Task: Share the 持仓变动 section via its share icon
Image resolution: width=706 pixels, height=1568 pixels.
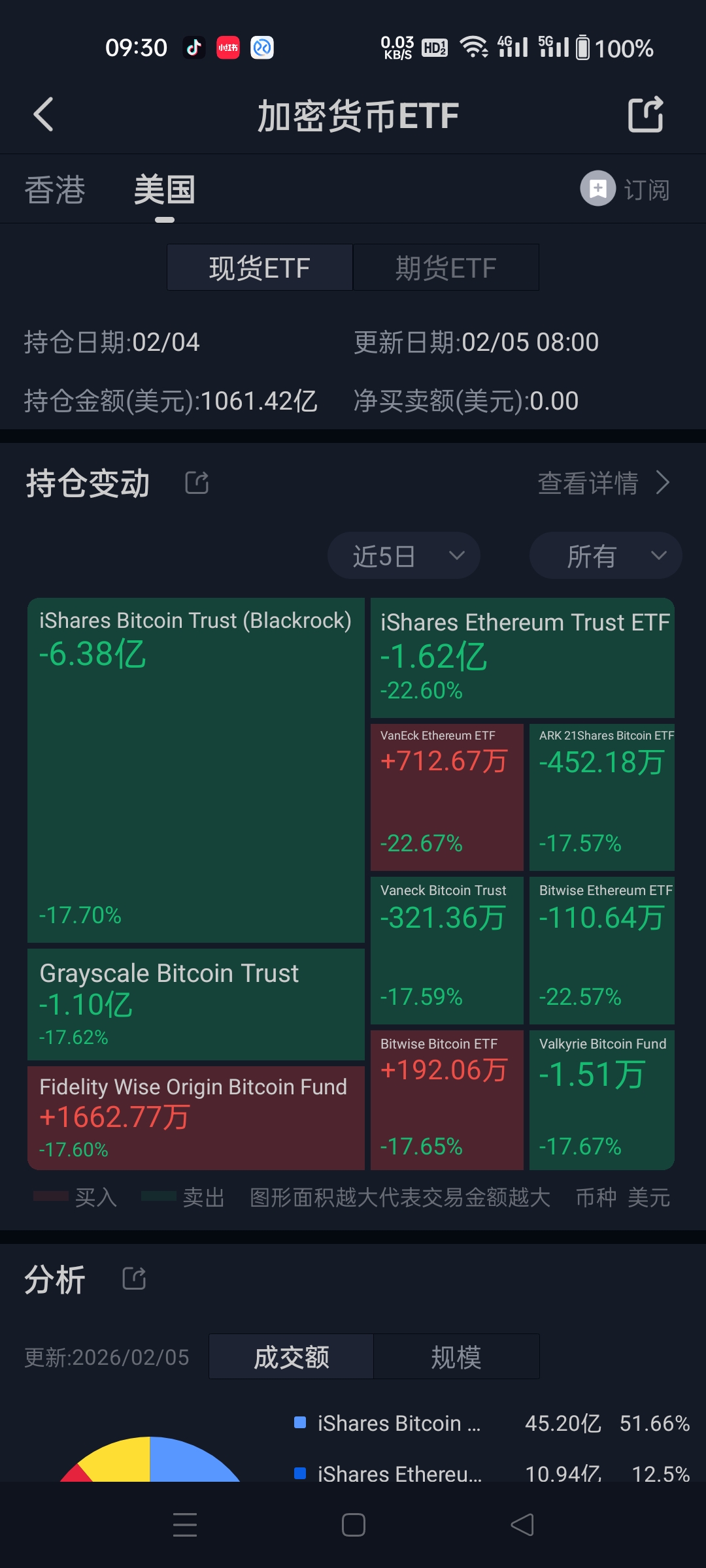Action: (197, 482)
